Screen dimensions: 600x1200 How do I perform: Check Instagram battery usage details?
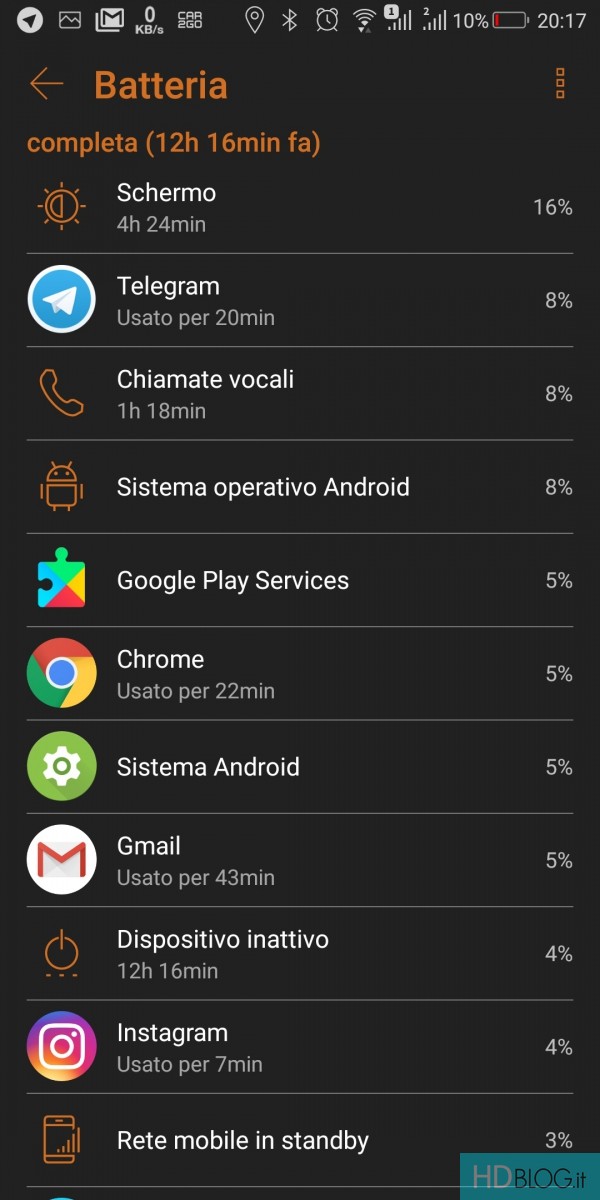(x=300, y=1047)
